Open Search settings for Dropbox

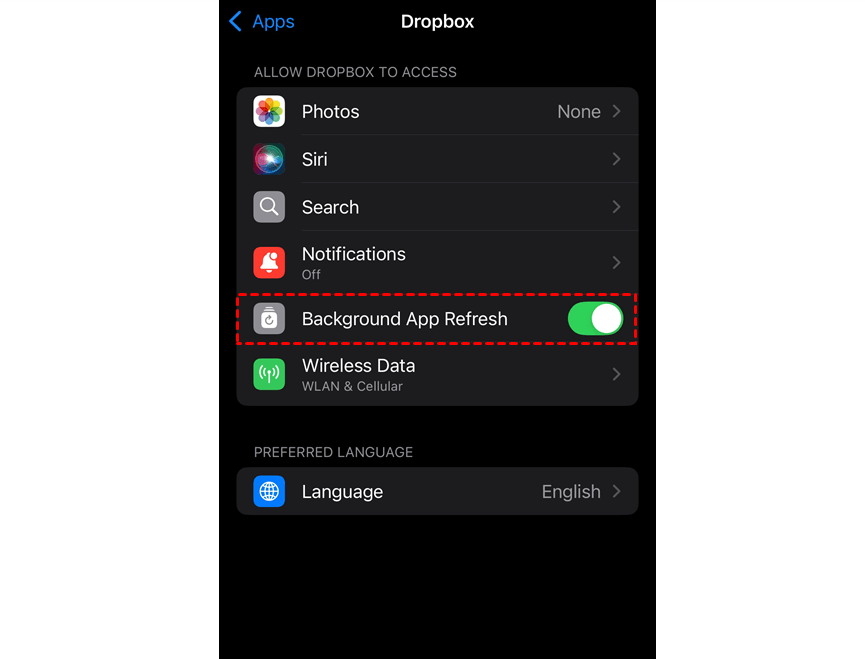tap(437, 208)
